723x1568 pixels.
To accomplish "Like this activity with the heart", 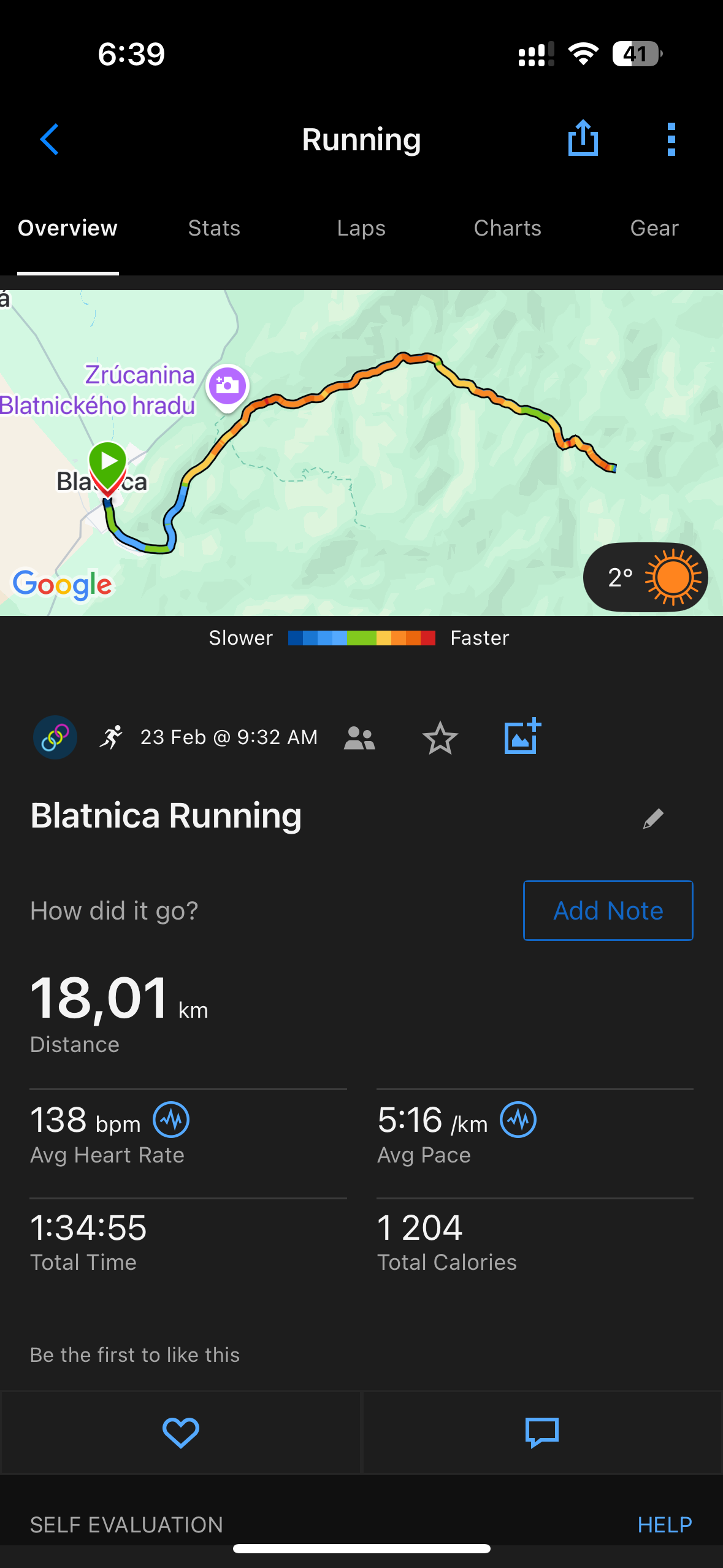I will [180, 1433].
